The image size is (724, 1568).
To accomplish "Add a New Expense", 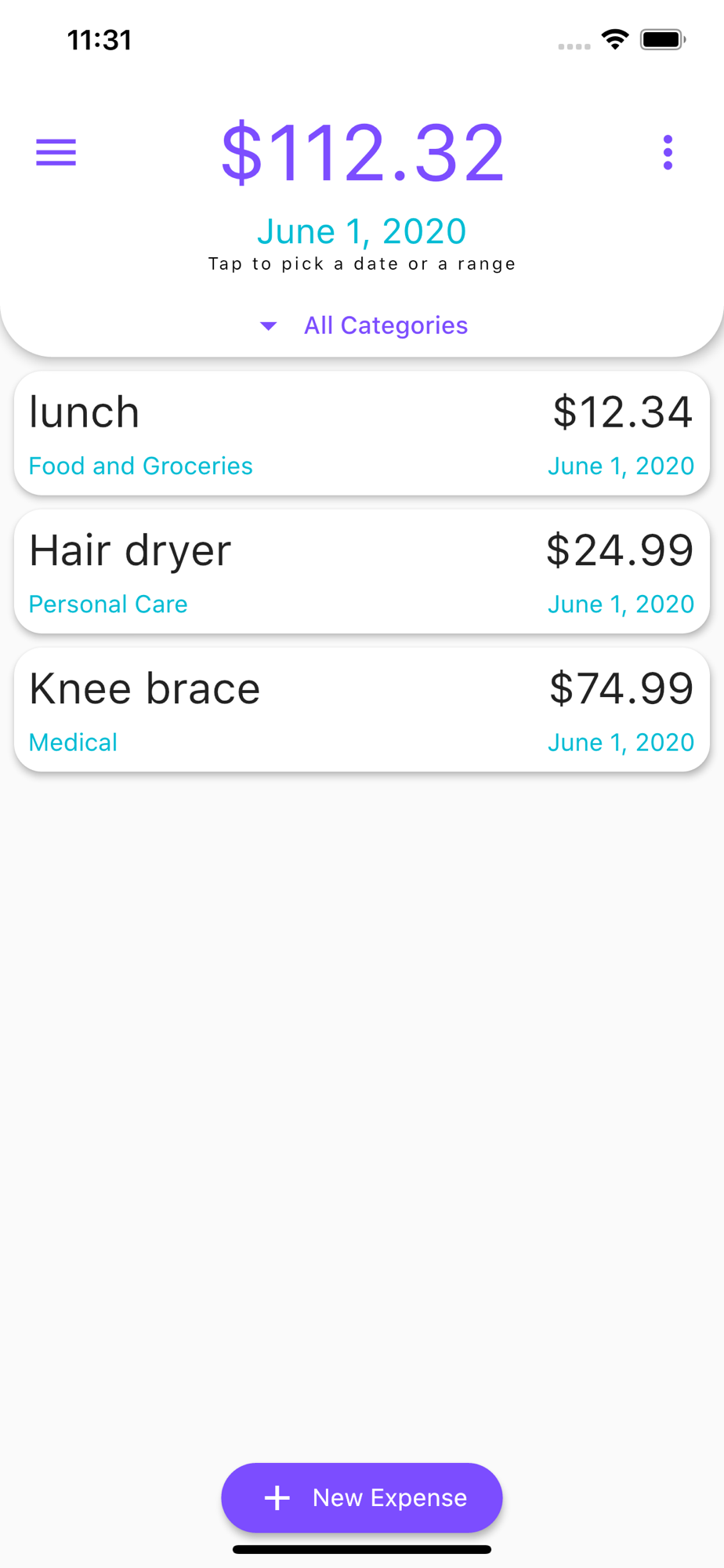I will click(362, 1497).
